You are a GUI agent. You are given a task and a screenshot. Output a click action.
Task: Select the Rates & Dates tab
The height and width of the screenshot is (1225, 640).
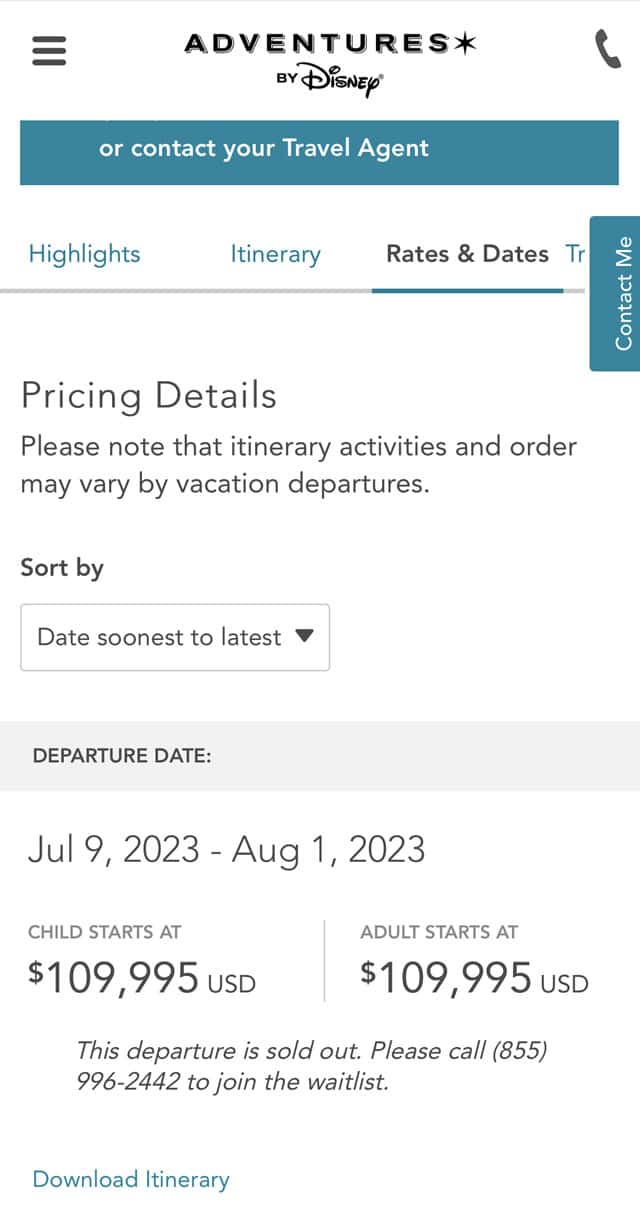[467, 254]
